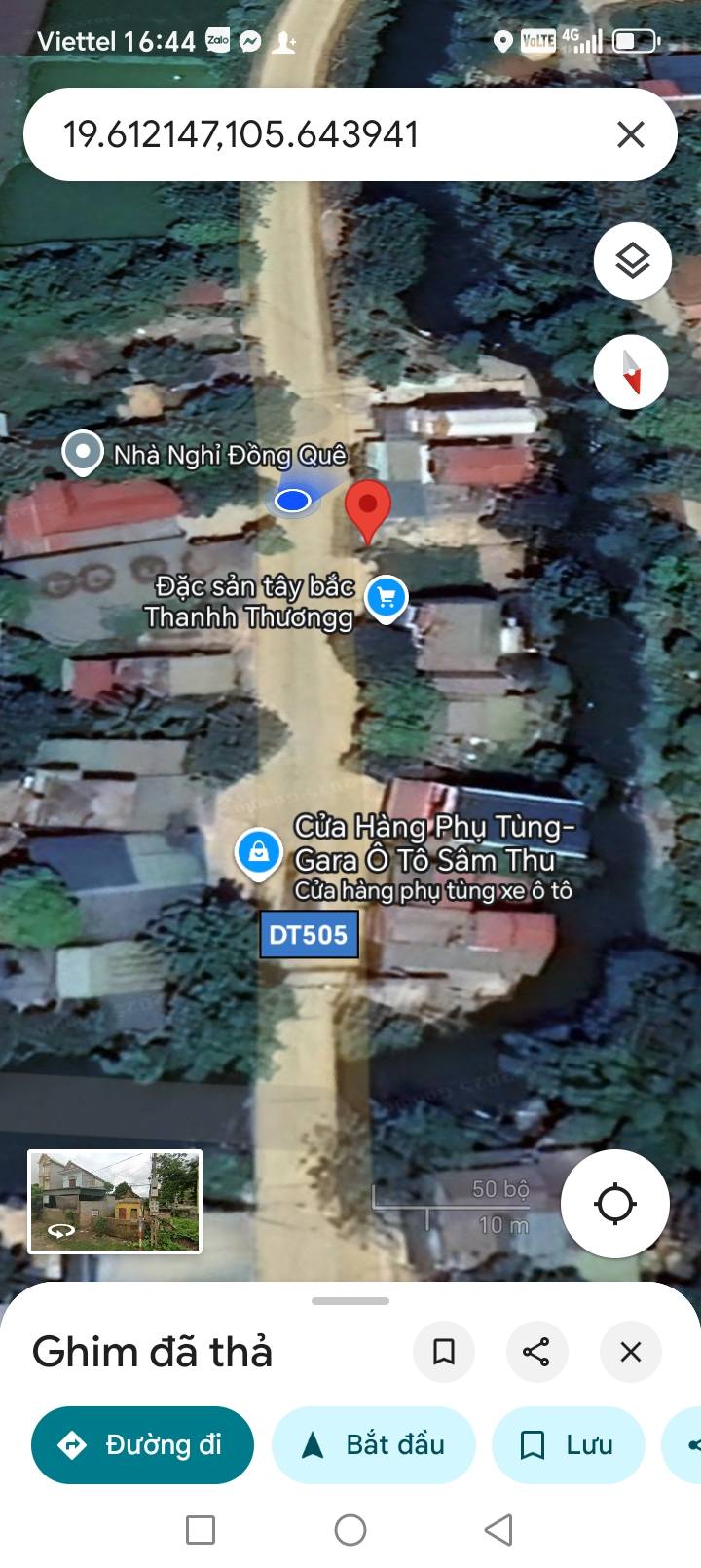The width and height of the screenshot is (701, 1568).
Task: Reset map orientation with the compass
Action: 633,372
